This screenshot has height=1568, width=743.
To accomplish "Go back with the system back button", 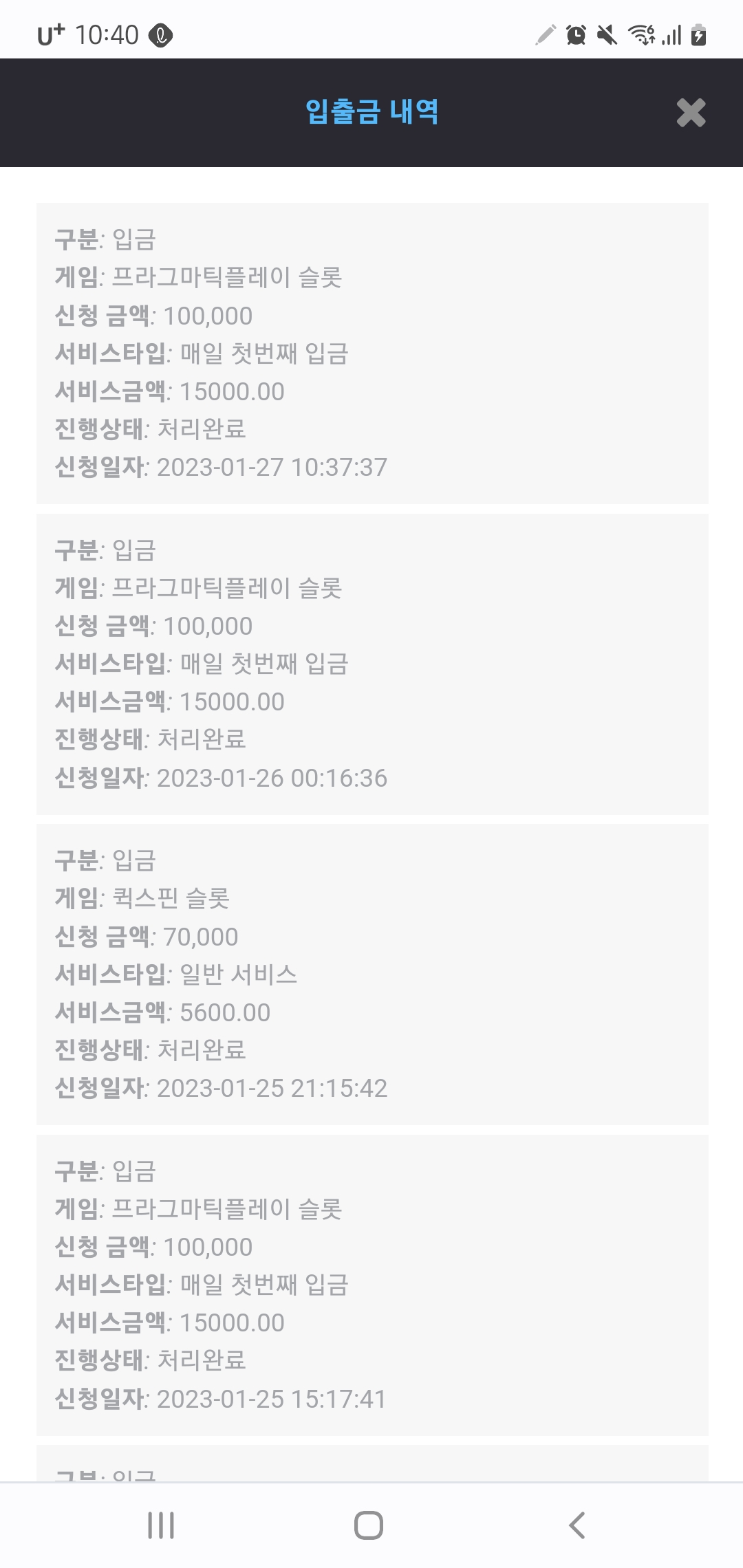I will (x=577, y=1525).
